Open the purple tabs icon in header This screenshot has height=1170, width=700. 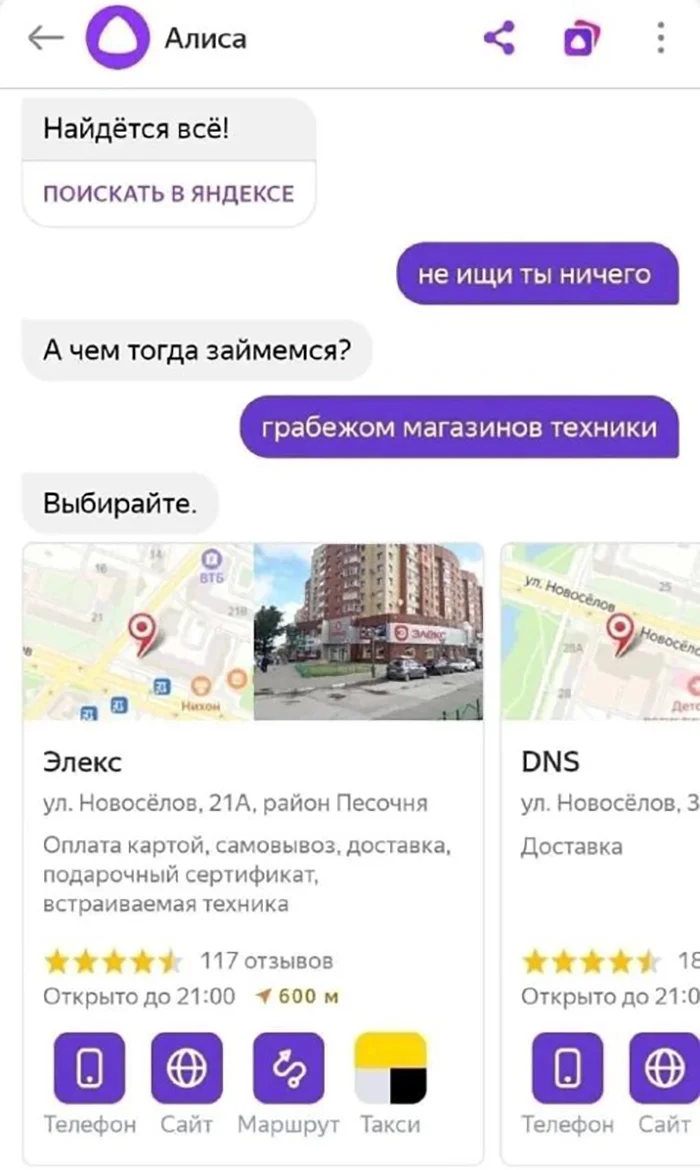pyautogui.click(x=581, y=39)
